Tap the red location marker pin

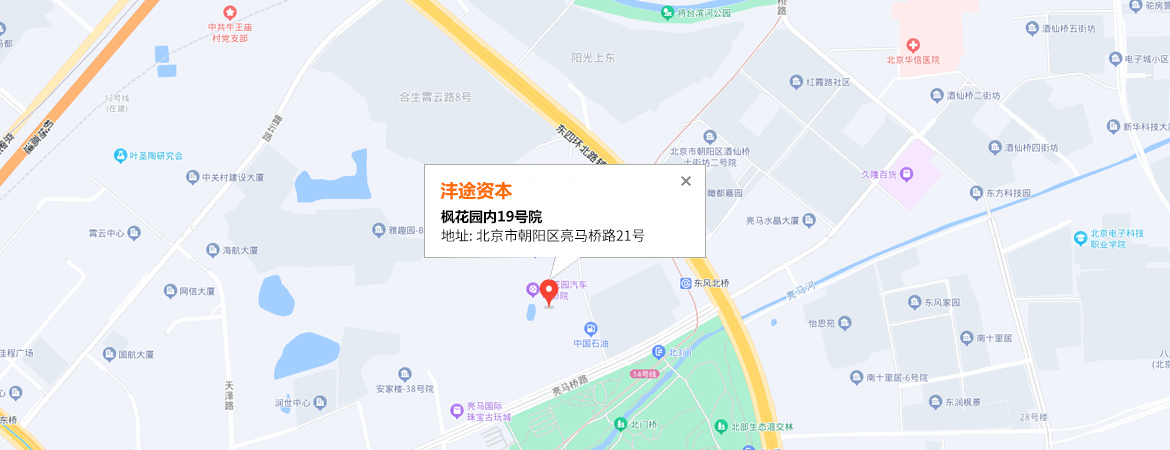point(549,291)
